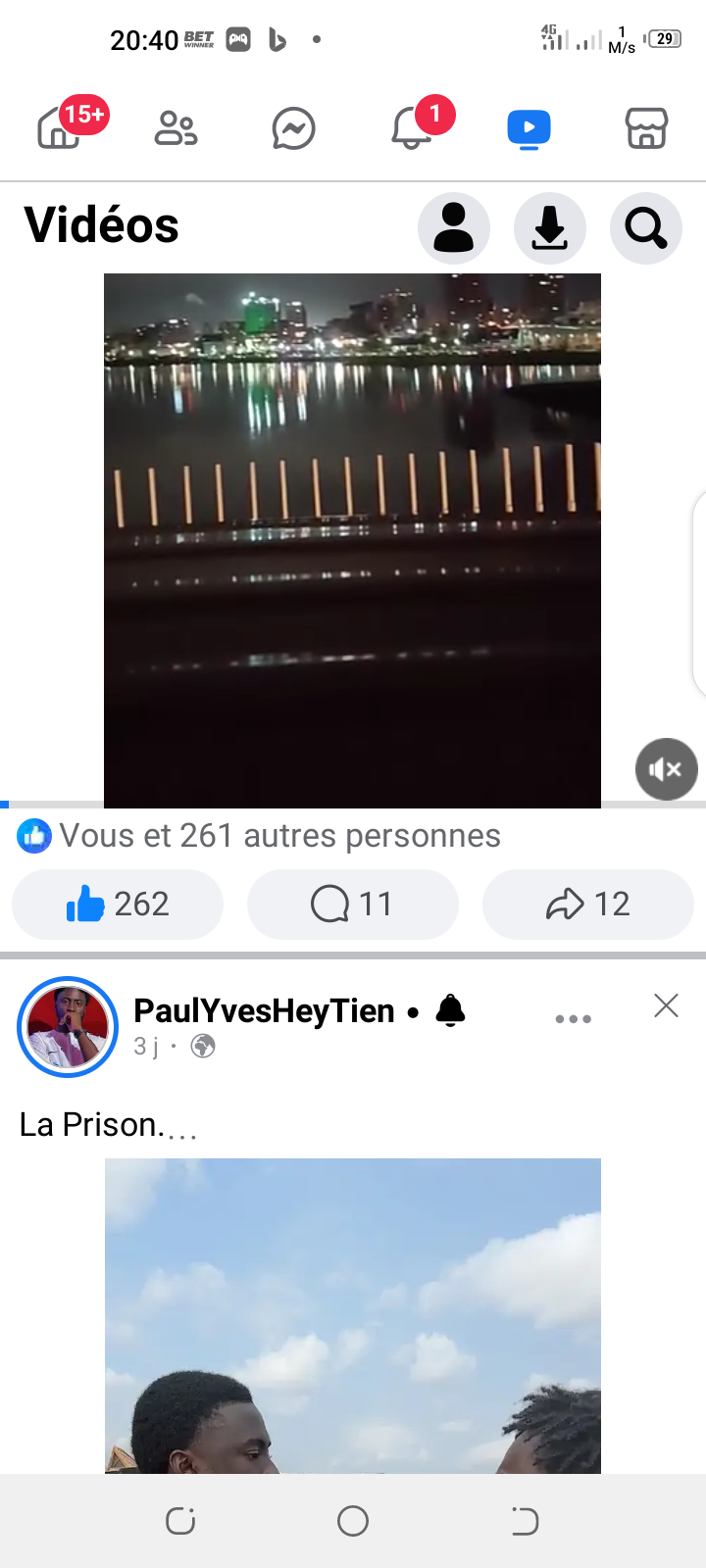Open the three-dot menu on PaulYvesHeyTien's post
This screenshot has width=706, height=1568.
click(573, 1019)
